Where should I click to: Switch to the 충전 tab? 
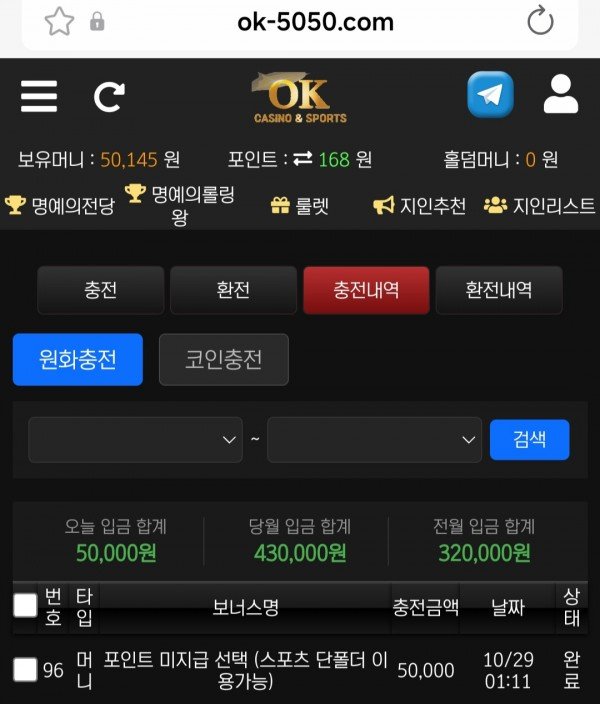(101, 290)
